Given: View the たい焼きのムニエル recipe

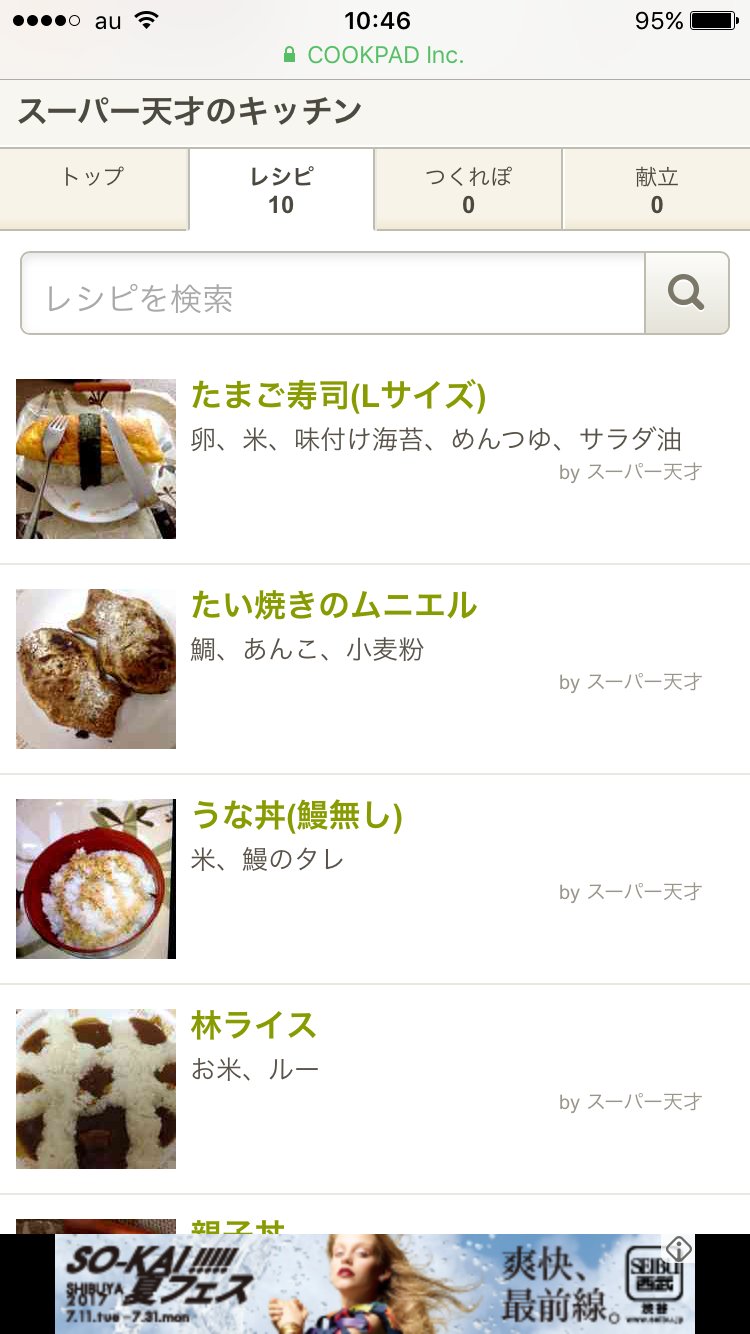Looking at the screenshot, I should pyautogui.click(x=334, y=606).
